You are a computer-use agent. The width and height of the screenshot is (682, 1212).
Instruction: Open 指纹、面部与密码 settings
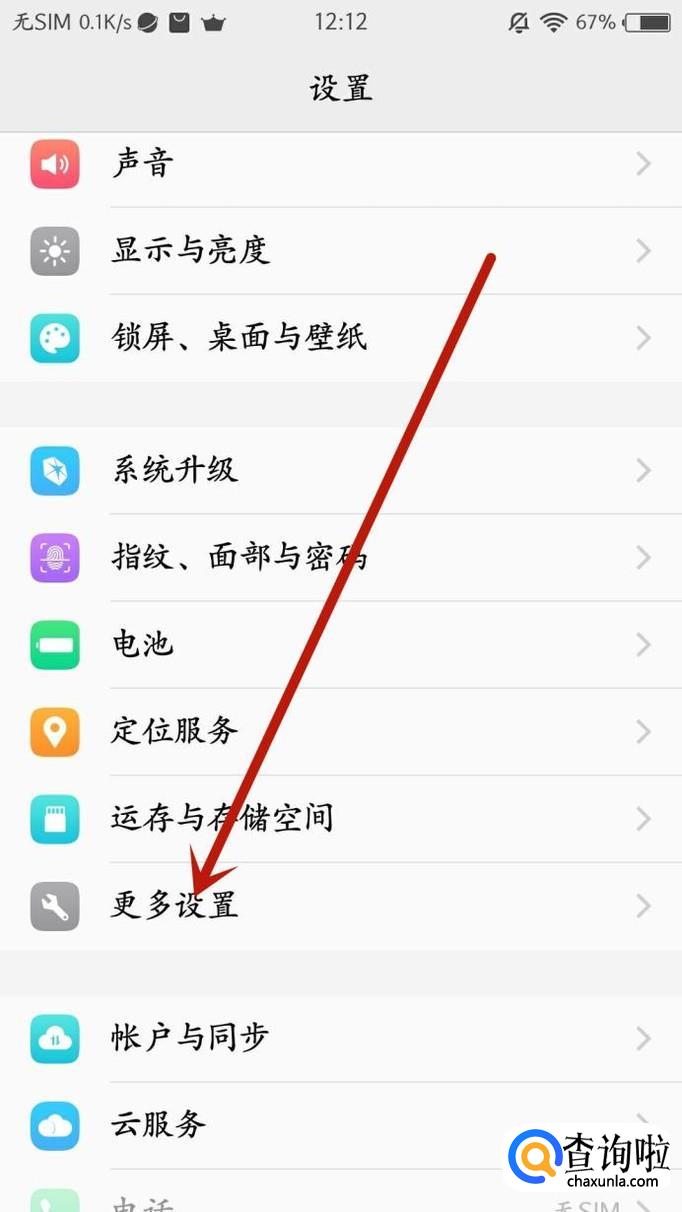click(x=341, y=557)
